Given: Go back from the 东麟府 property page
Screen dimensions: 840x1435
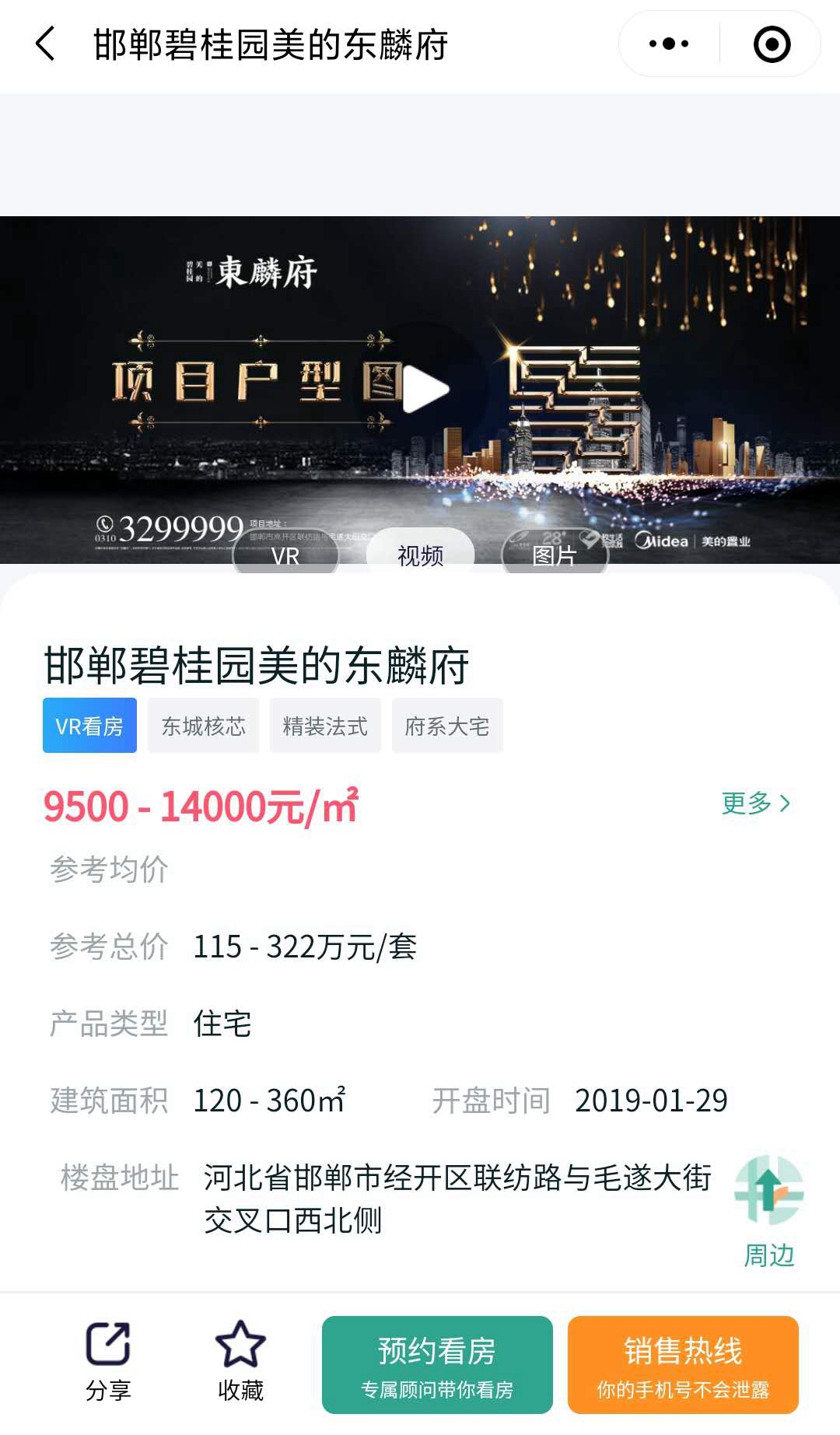Looking at the screenshot, I should (x=45, y=44).
